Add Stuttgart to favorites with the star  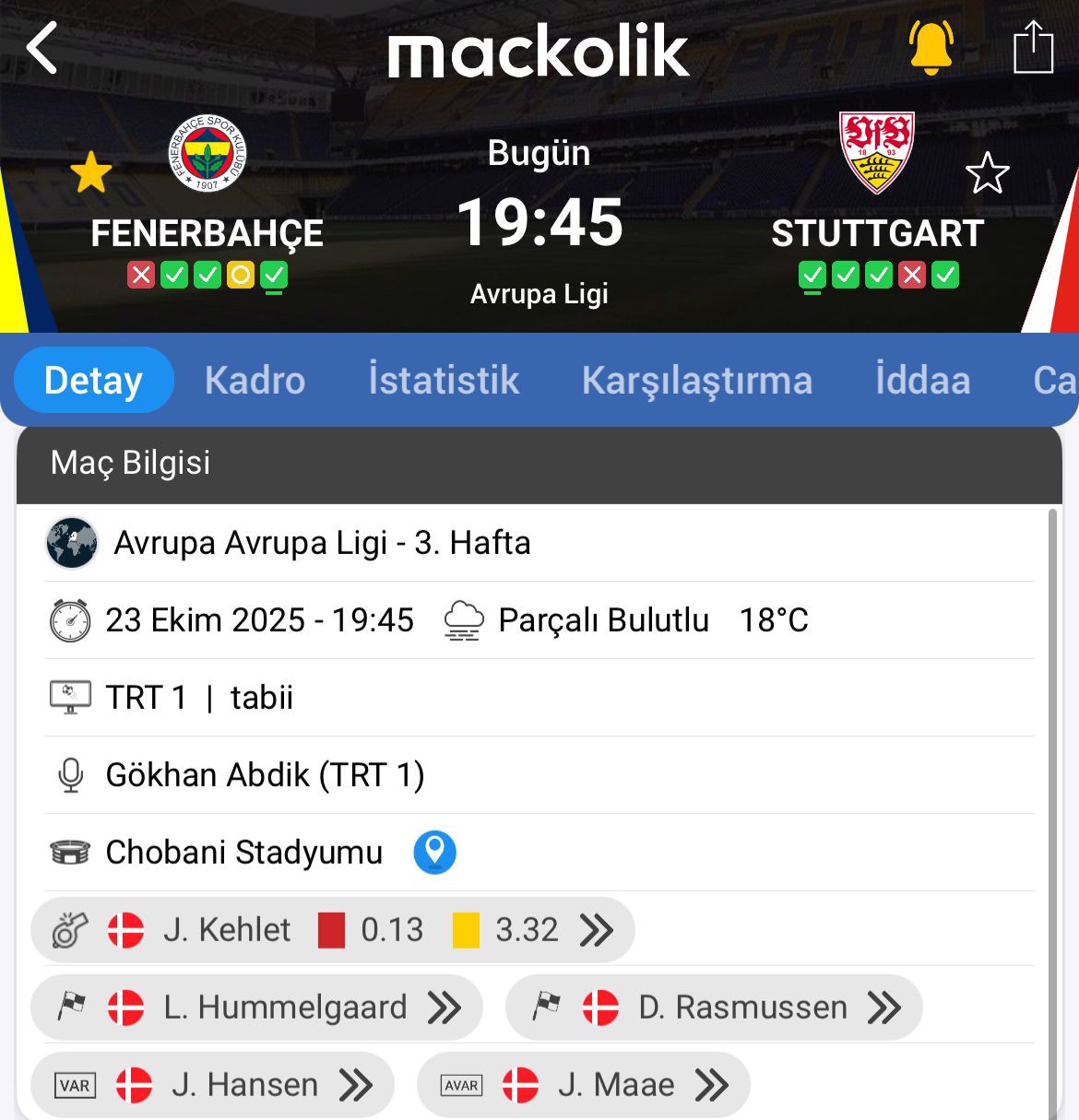click(987, 173)
